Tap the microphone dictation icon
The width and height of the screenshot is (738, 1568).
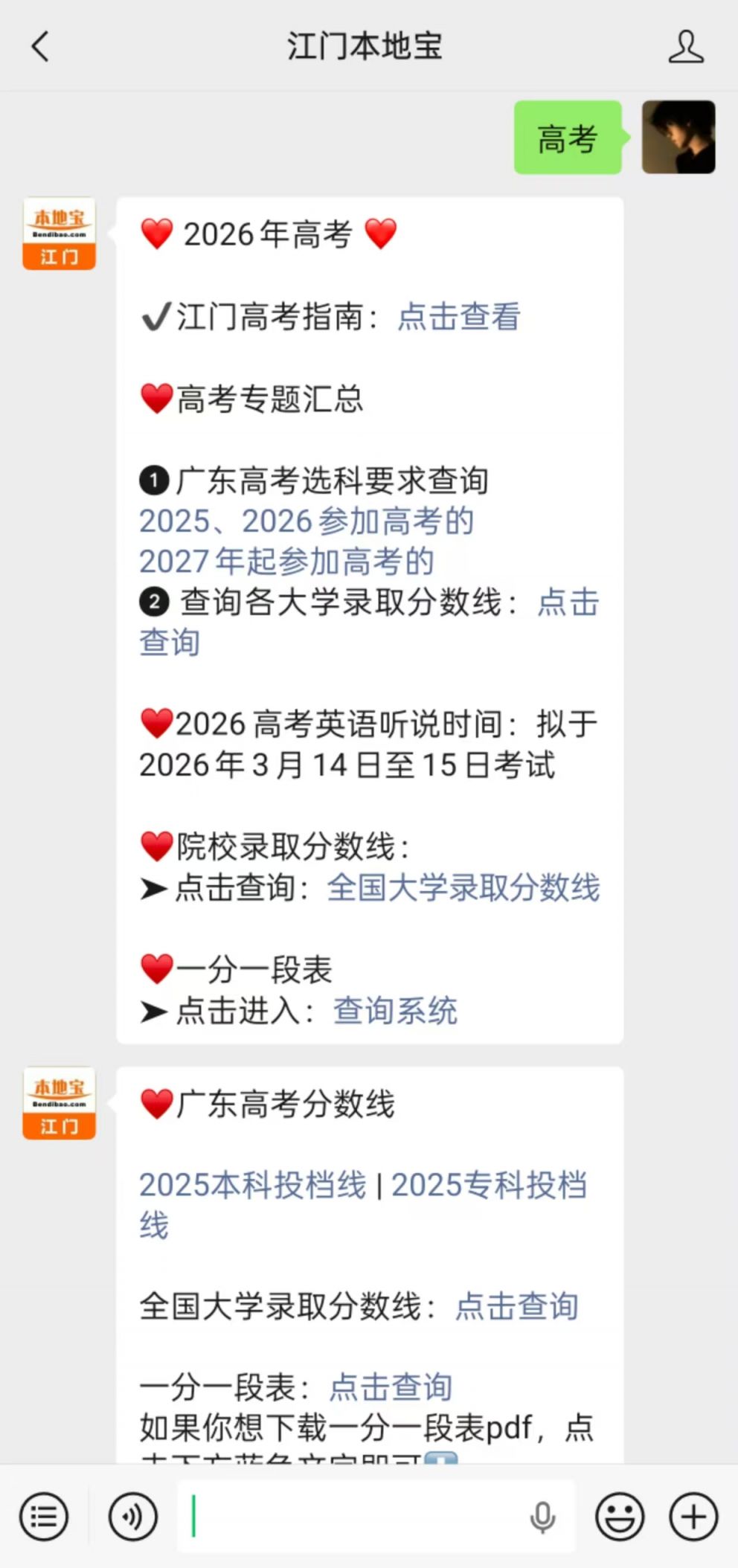tap(542, 1516)
